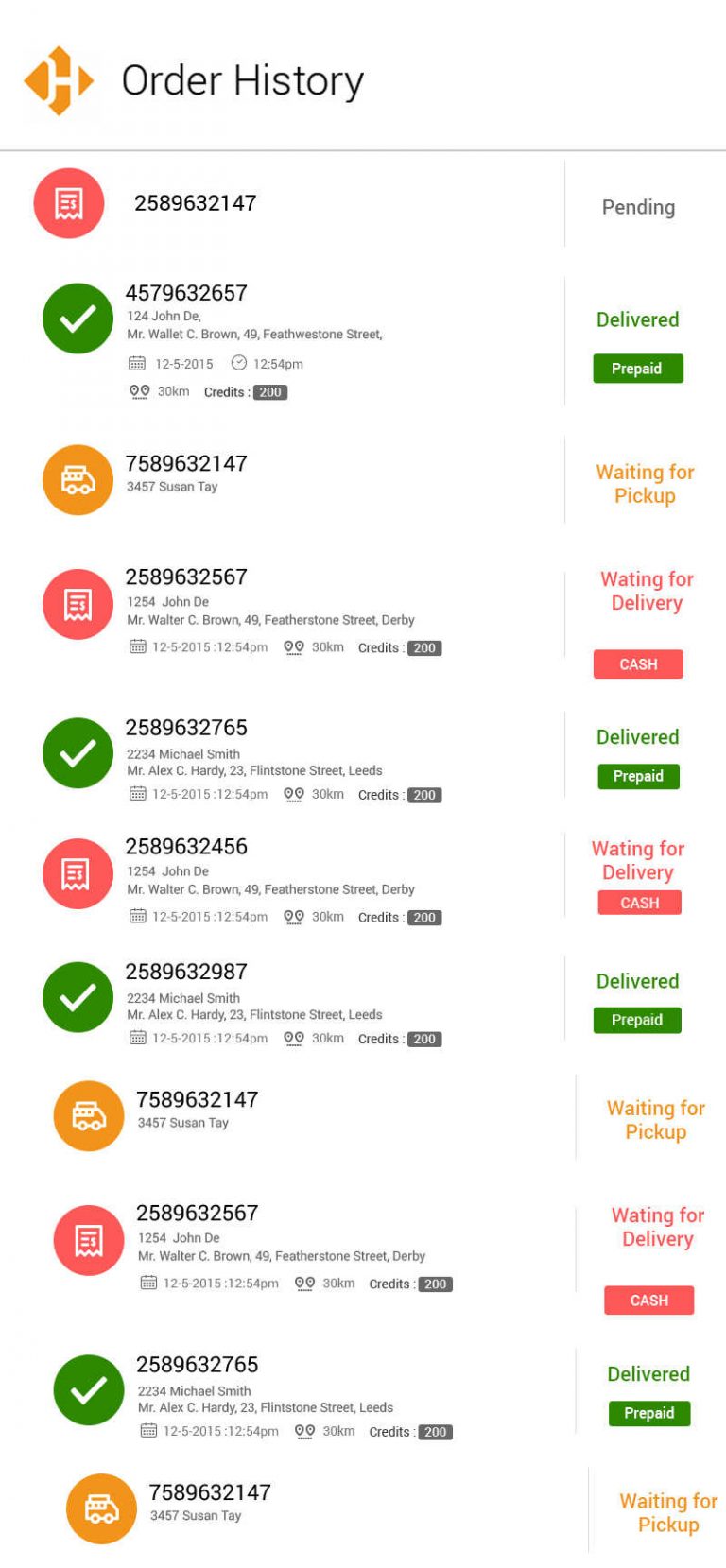
Task: Open pending order 2589632147
Action: point(363,204)
